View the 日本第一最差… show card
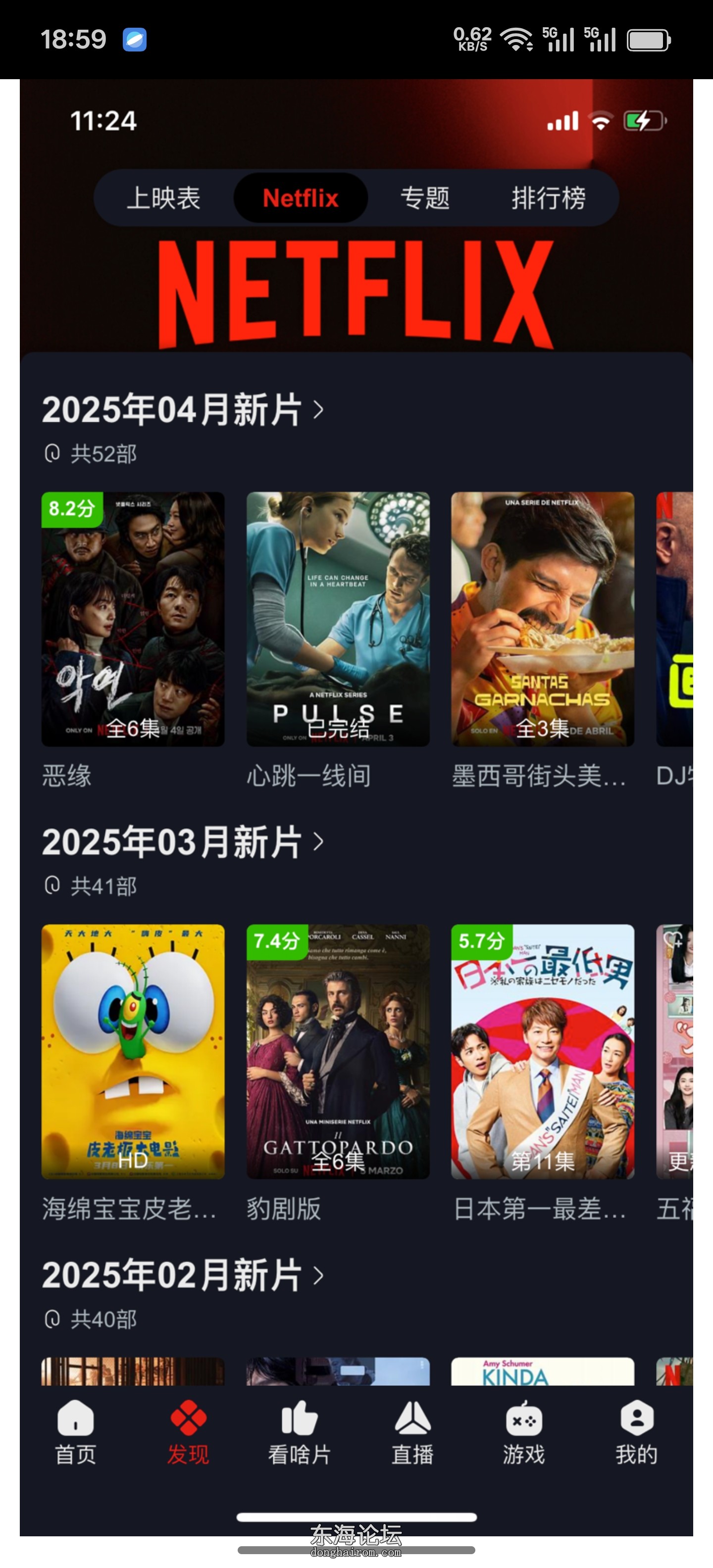Image resolution: width=713 pixels, height=1568 pixels. pyautogui.click(x=543, y=1051)
